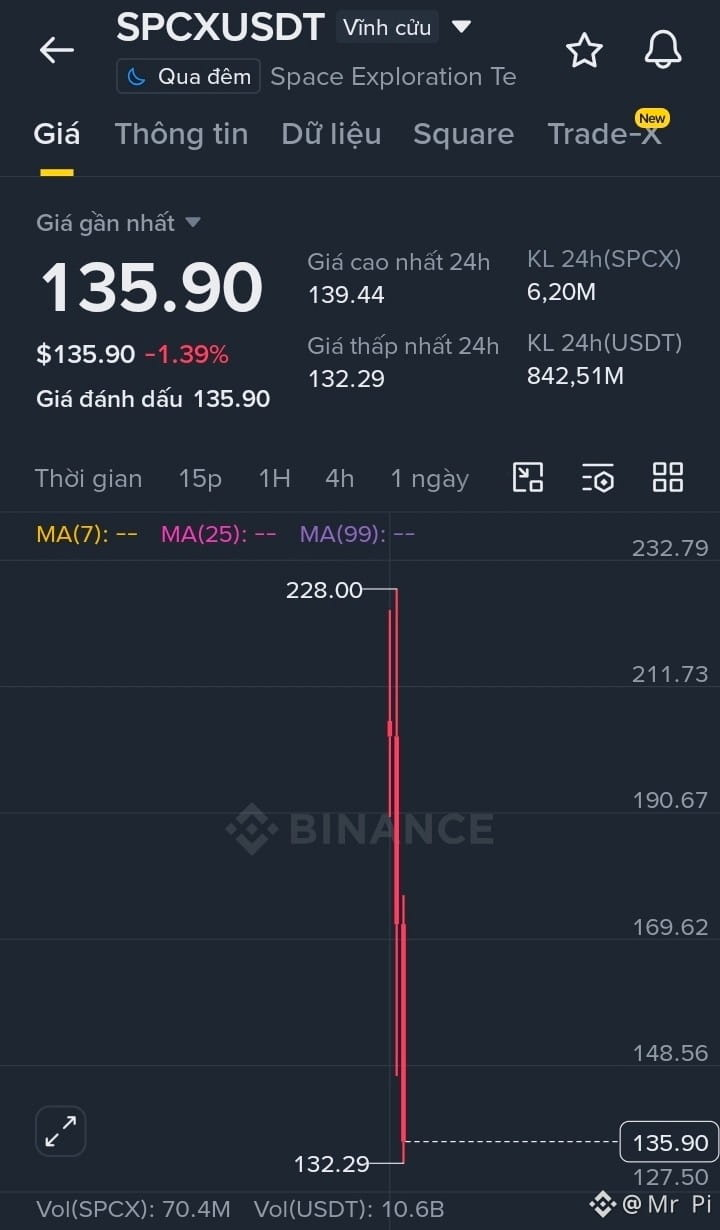Switch to the Dữ liệu tab
The width and height of the screenshot is (720, 1230).
(331, 134)
